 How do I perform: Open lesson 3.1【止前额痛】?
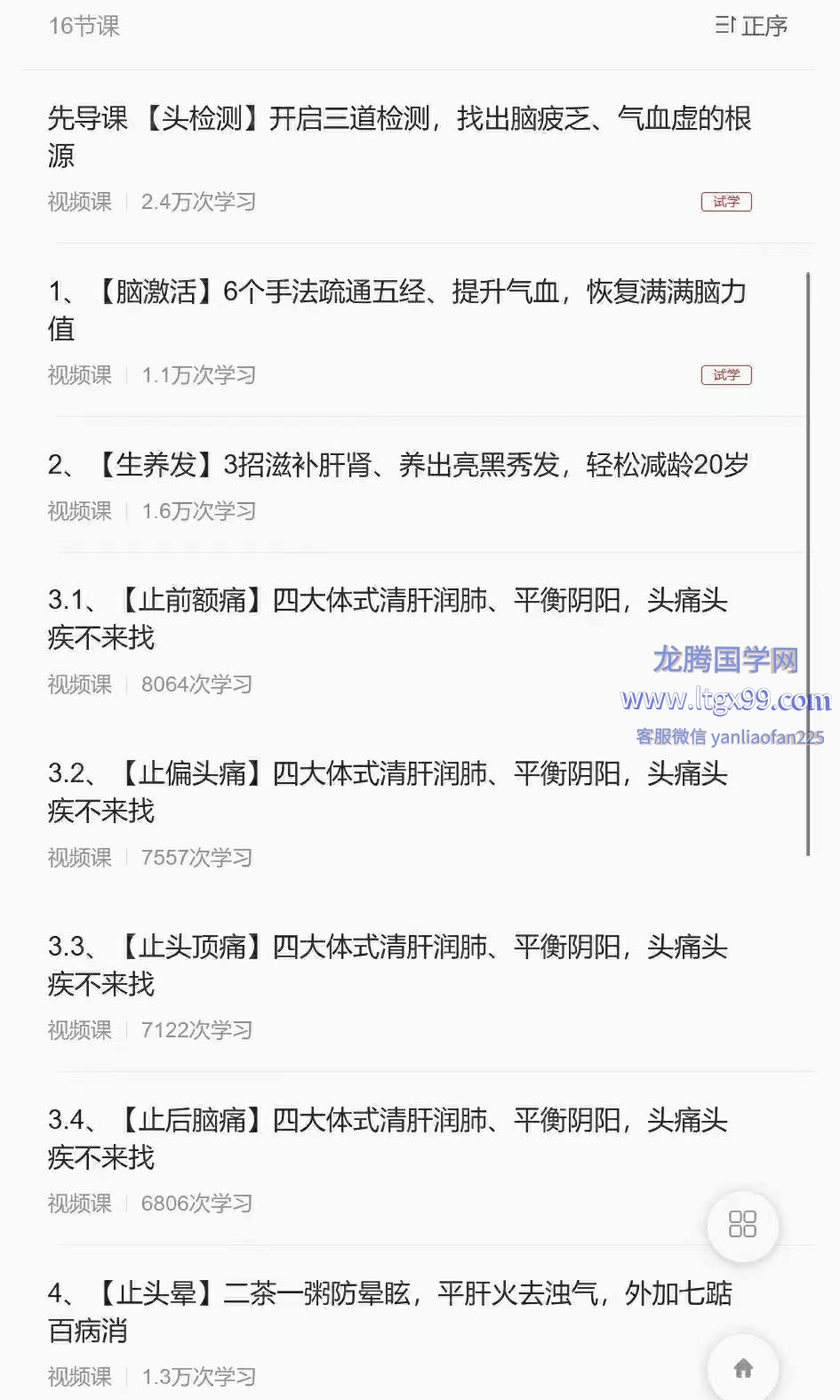coord(418,640)
